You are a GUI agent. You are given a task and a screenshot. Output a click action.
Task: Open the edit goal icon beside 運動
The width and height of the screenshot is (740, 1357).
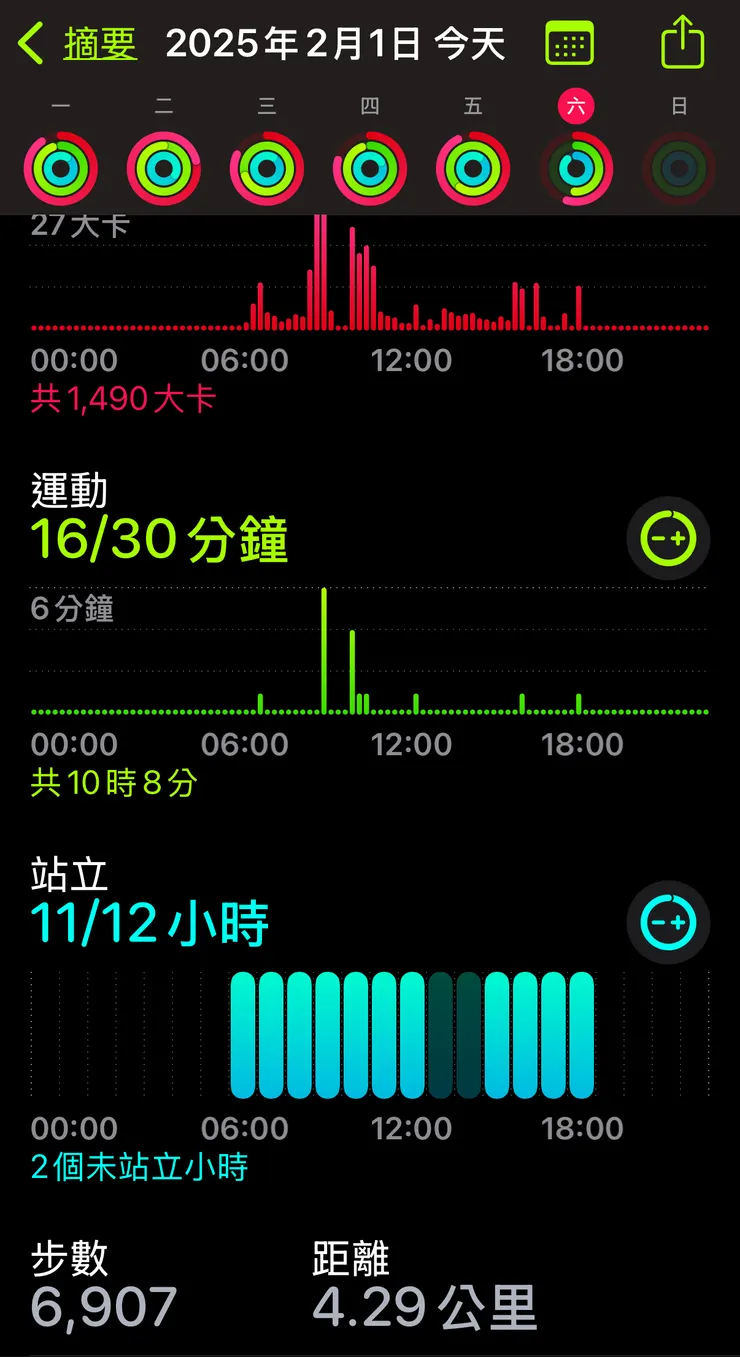[668, 538]
